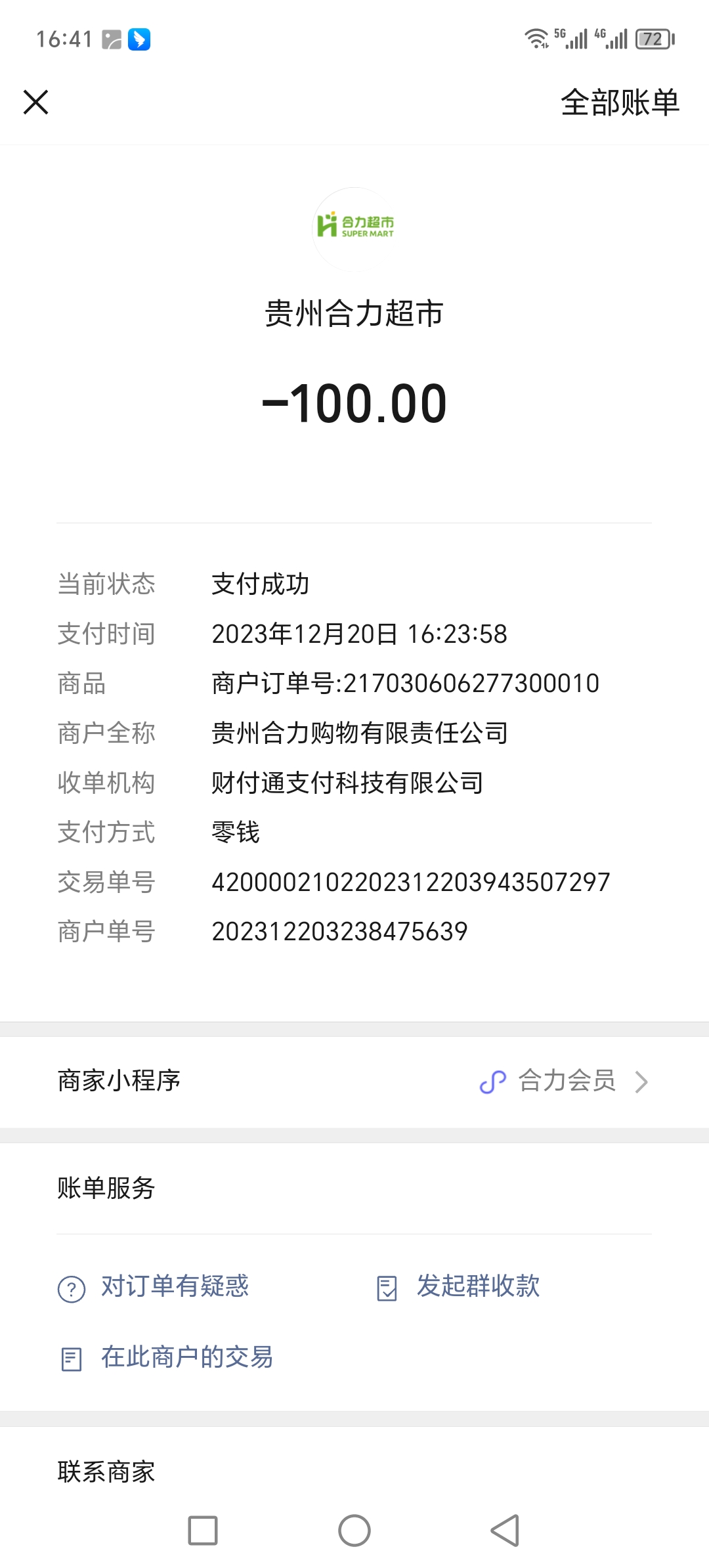View 在此商户的交易 records
This screenshot has width=709, height=1568.
[186, 1357]
